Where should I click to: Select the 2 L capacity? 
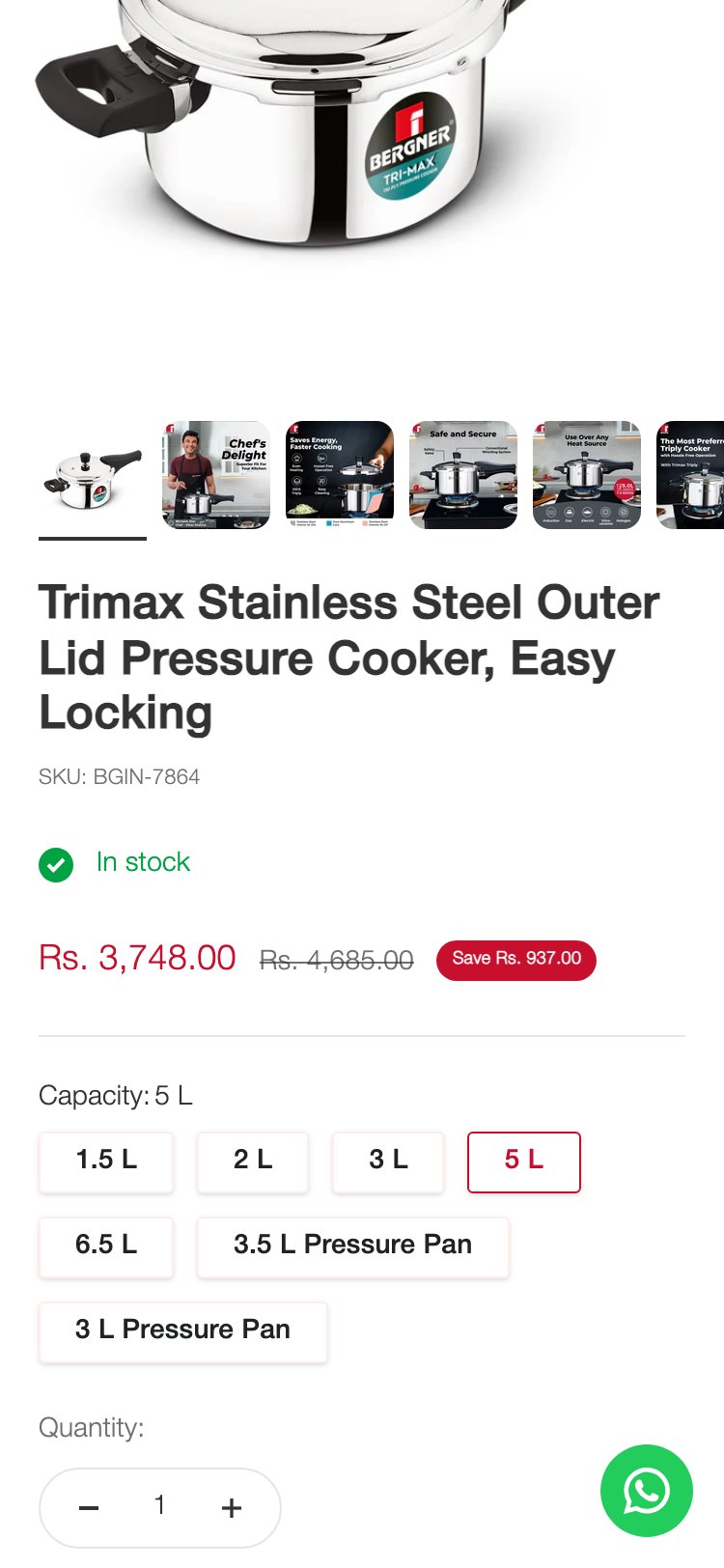253,1162
